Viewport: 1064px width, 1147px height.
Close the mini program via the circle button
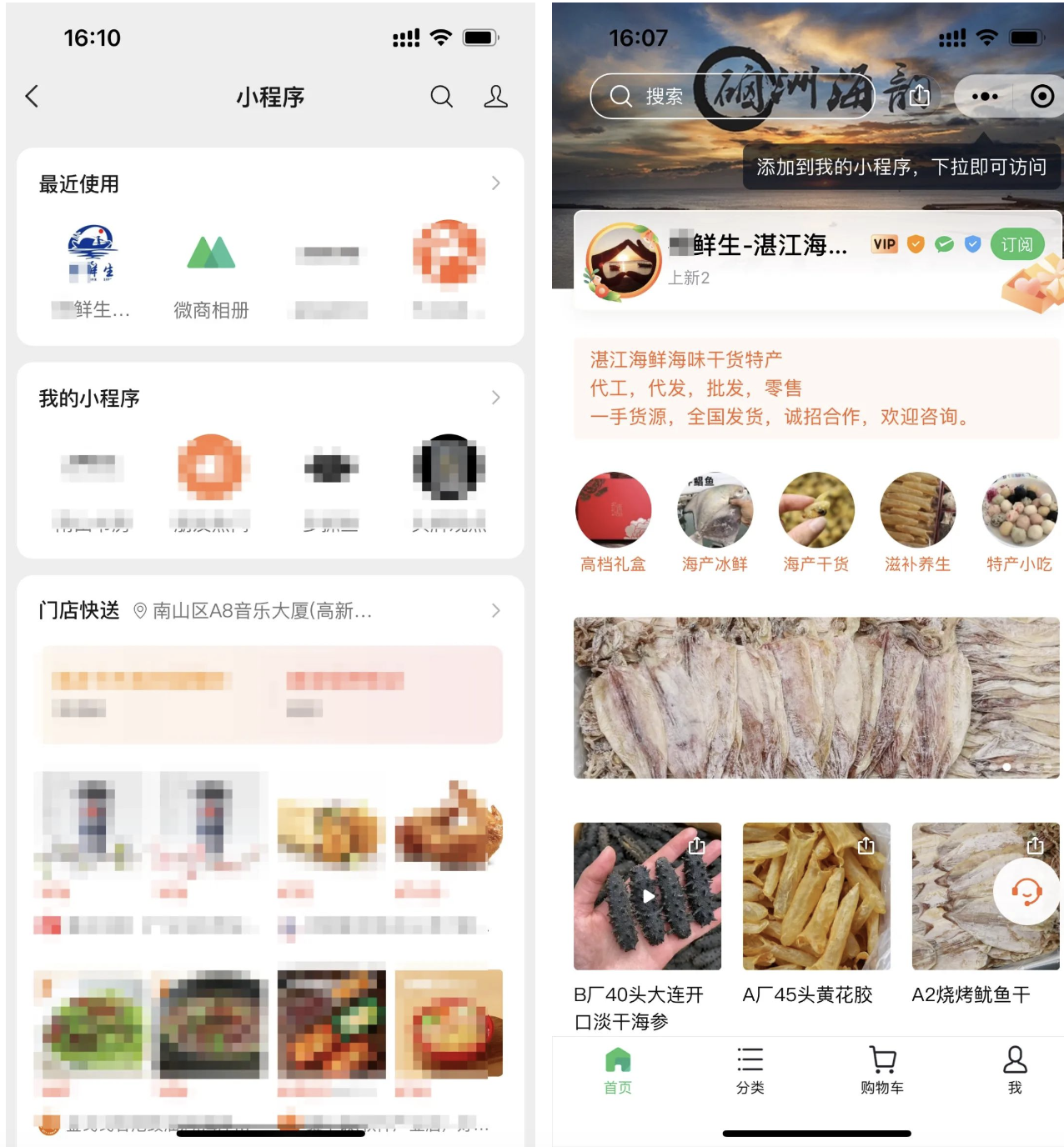point(1041,97)
